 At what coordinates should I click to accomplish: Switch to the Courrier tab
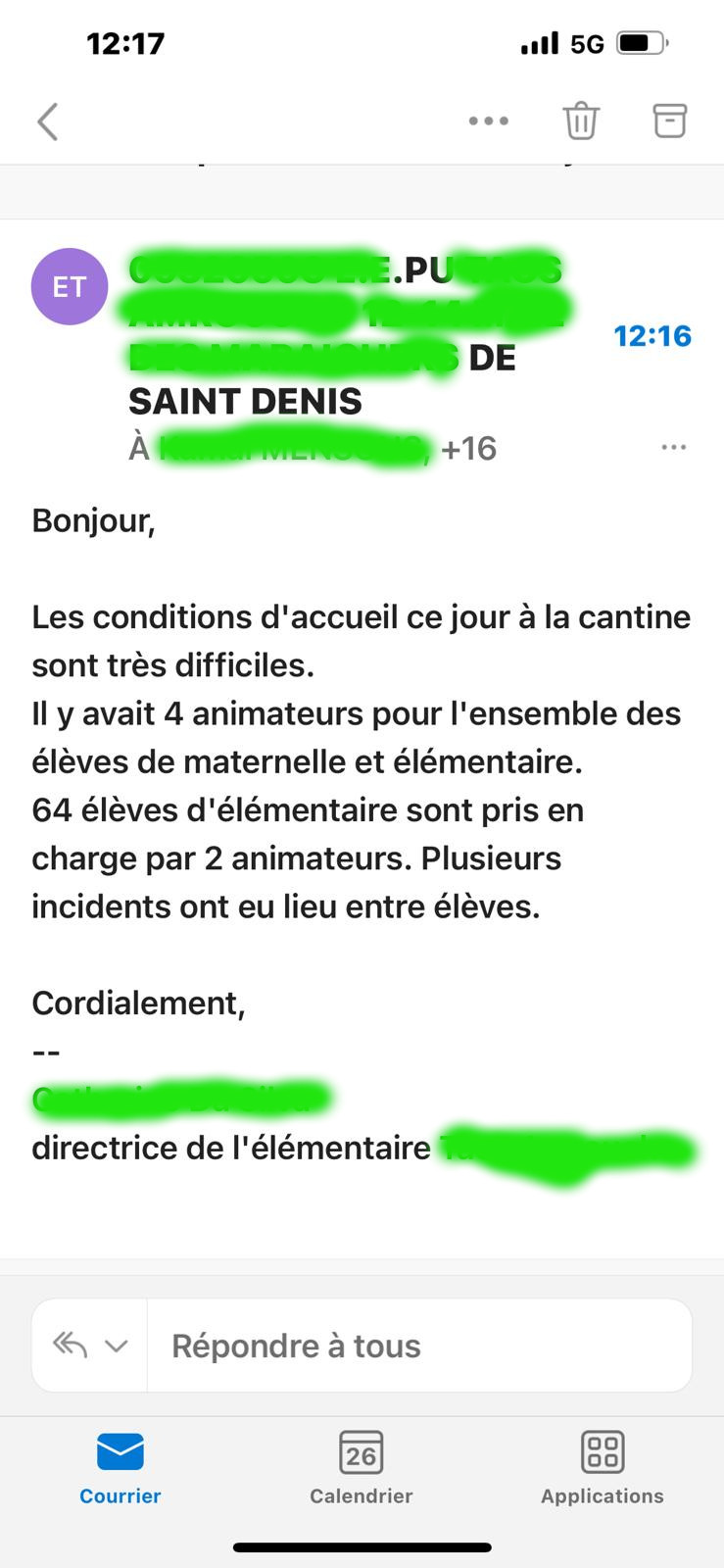tap(121, 1468)
